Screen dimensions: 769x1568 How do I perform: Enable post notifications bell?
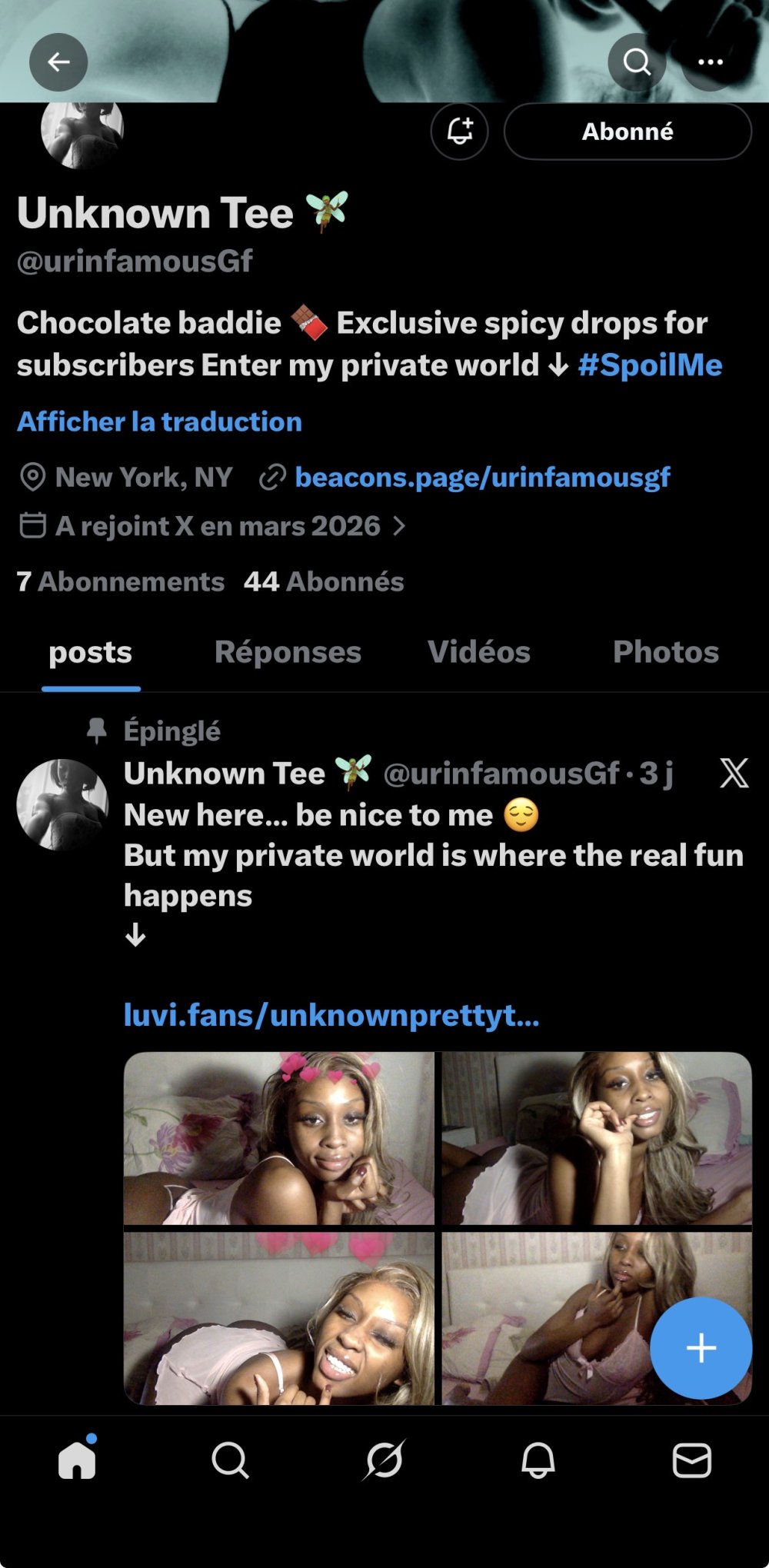(459, 131)
